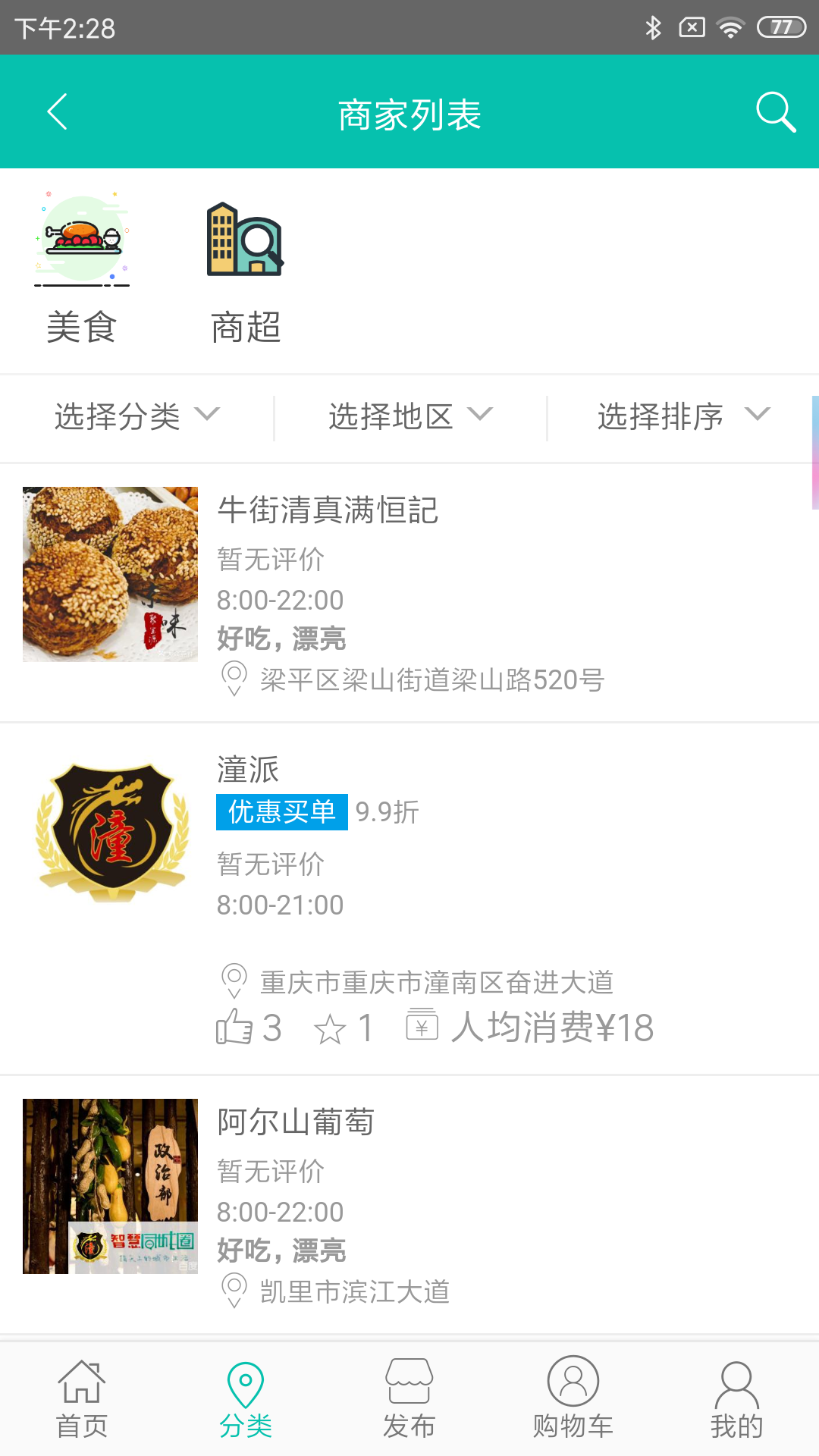
Task: Open the 选择地区 region selector
Action: pyautogui.click(x=409, y=416)
